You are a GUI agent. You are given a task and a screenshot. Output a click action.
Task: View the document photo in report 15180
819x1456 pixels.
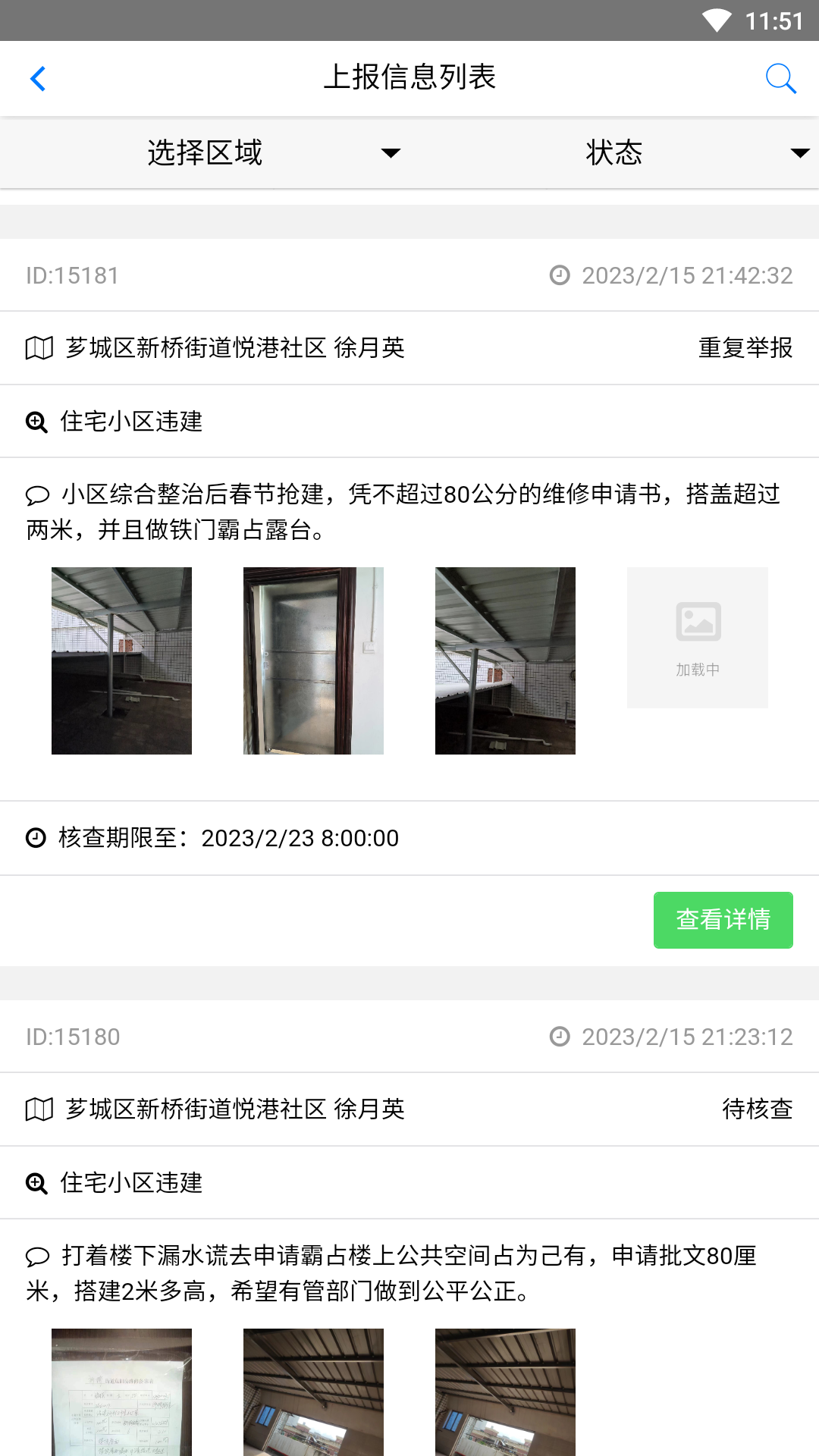121,1392
